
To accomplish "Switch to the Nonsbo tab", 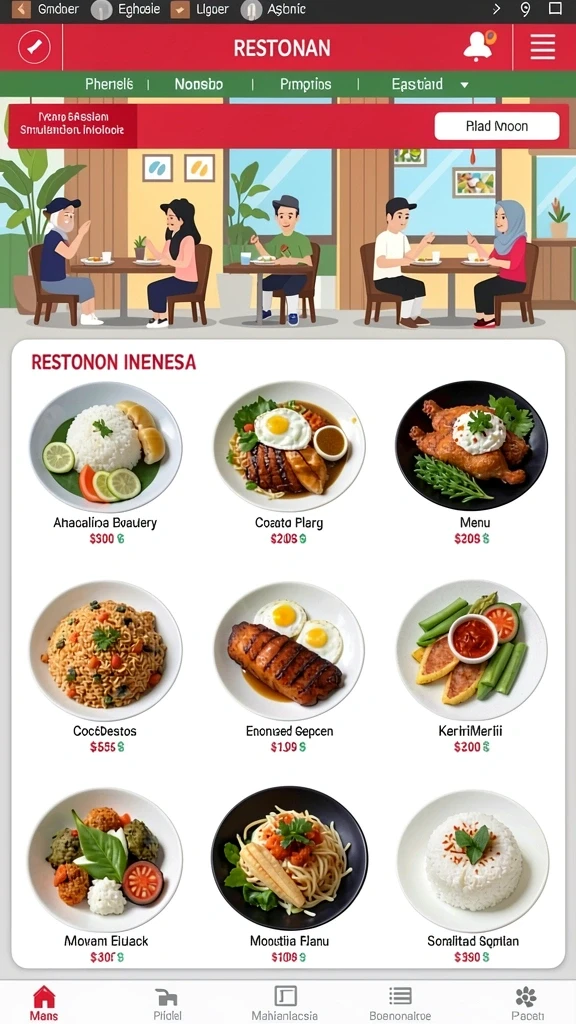I will click(199, 84).
